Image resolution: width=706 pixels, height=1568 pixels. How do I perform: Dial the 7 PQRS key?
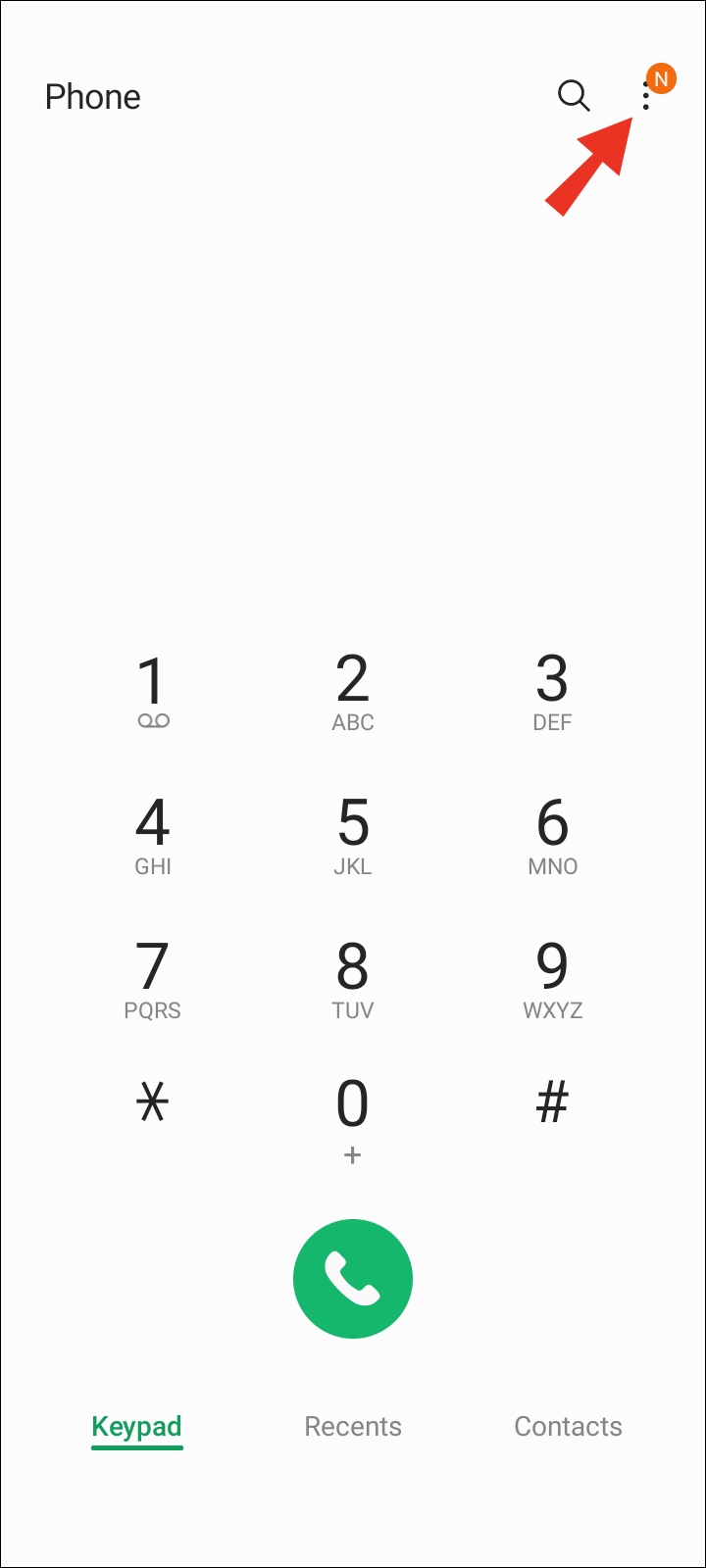[153, 979]
